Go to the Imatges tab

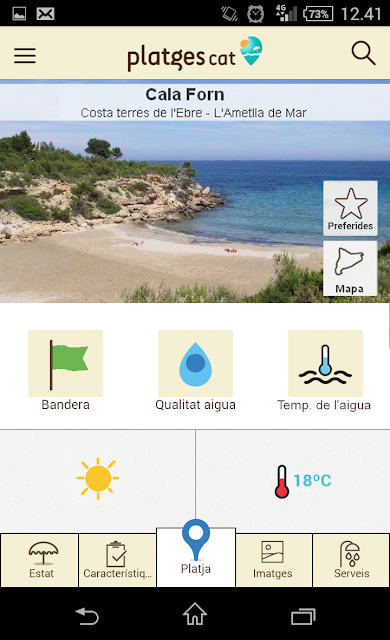point(274,560)
